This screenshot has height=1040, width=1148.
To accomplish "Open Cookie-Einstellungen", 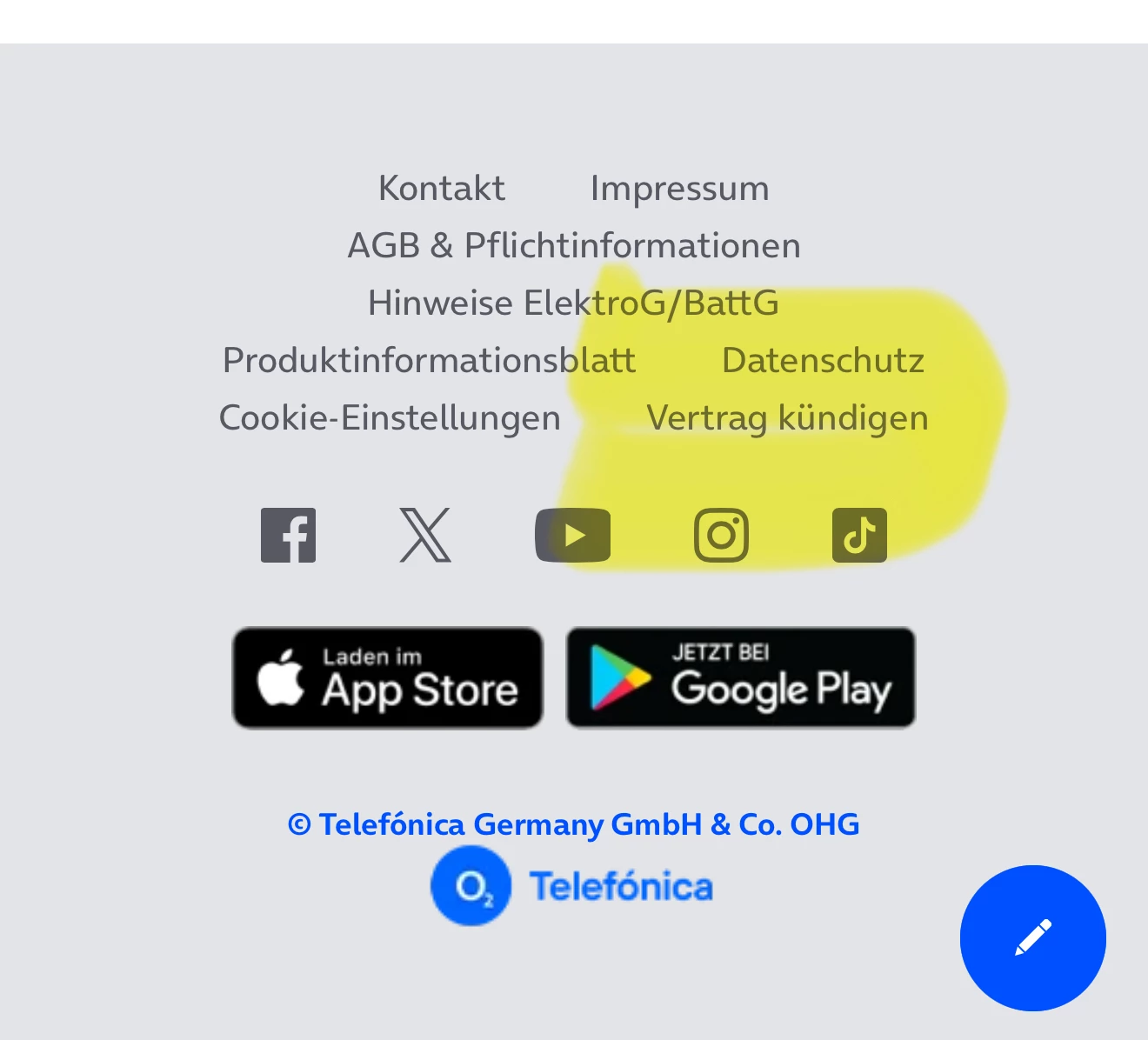I will pos(390,418).
